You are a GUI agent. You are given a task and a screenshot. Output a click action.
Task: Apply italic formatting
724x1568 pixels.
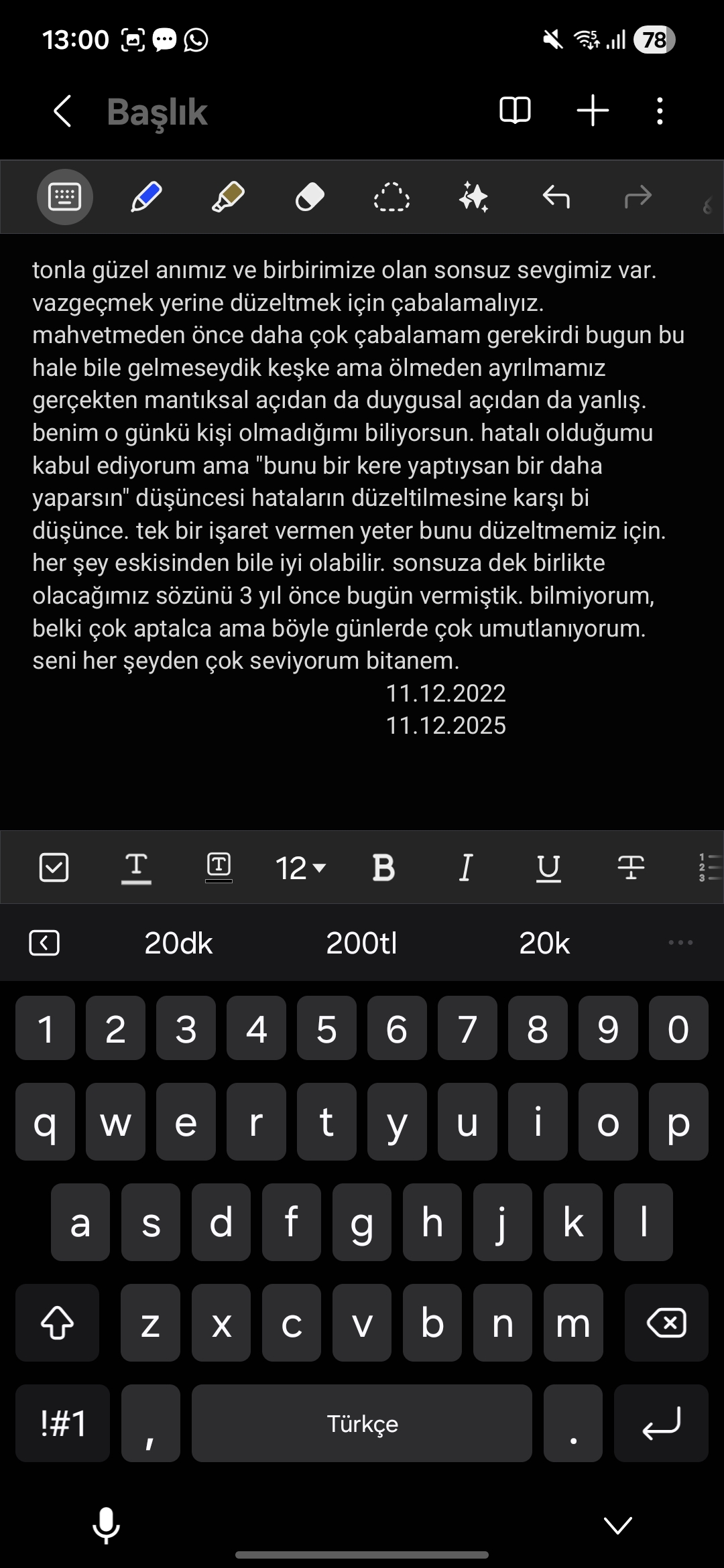coord(466,868)
